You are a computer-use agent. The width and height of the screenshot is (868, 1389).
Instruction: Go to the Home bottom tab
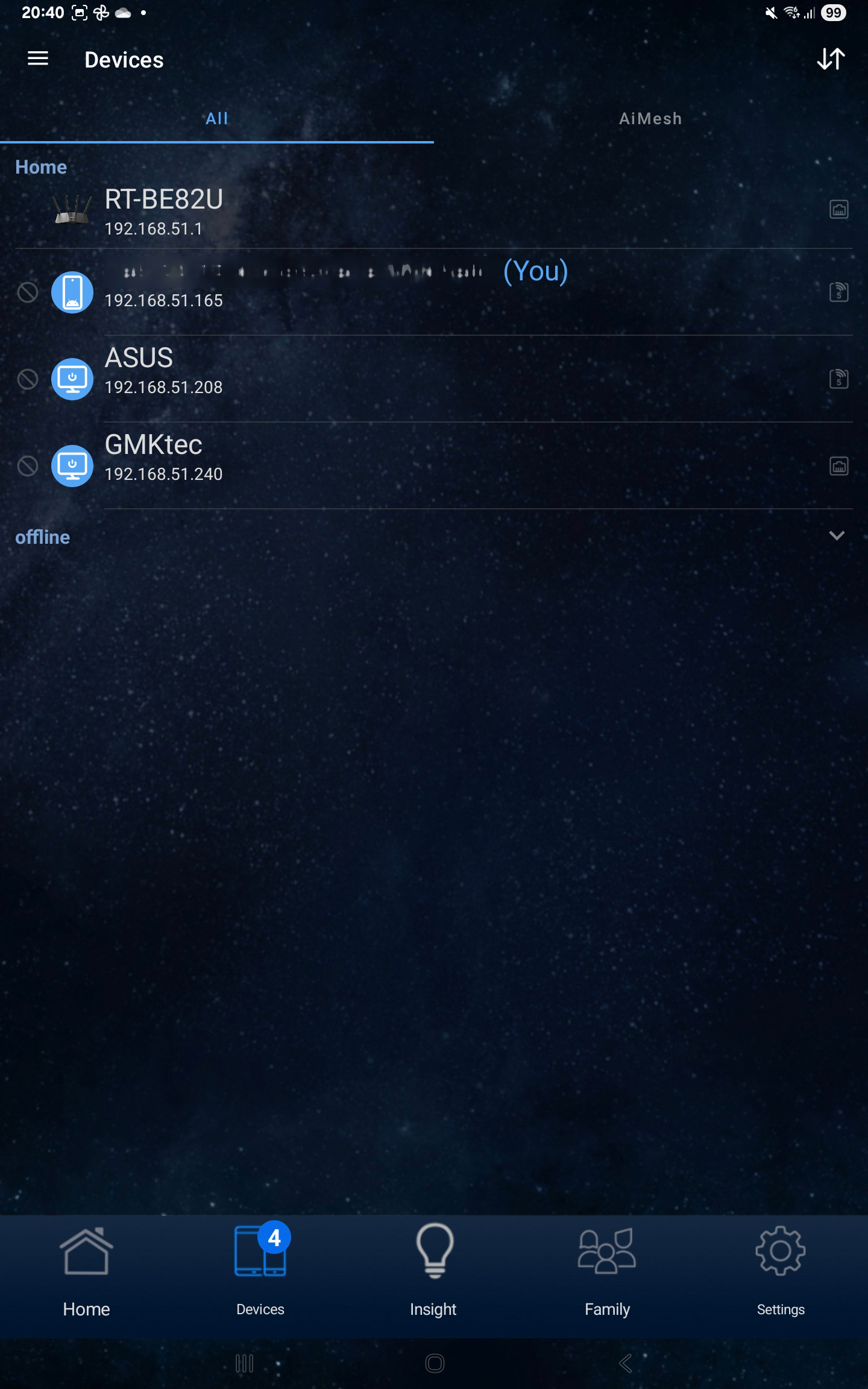87,1268
